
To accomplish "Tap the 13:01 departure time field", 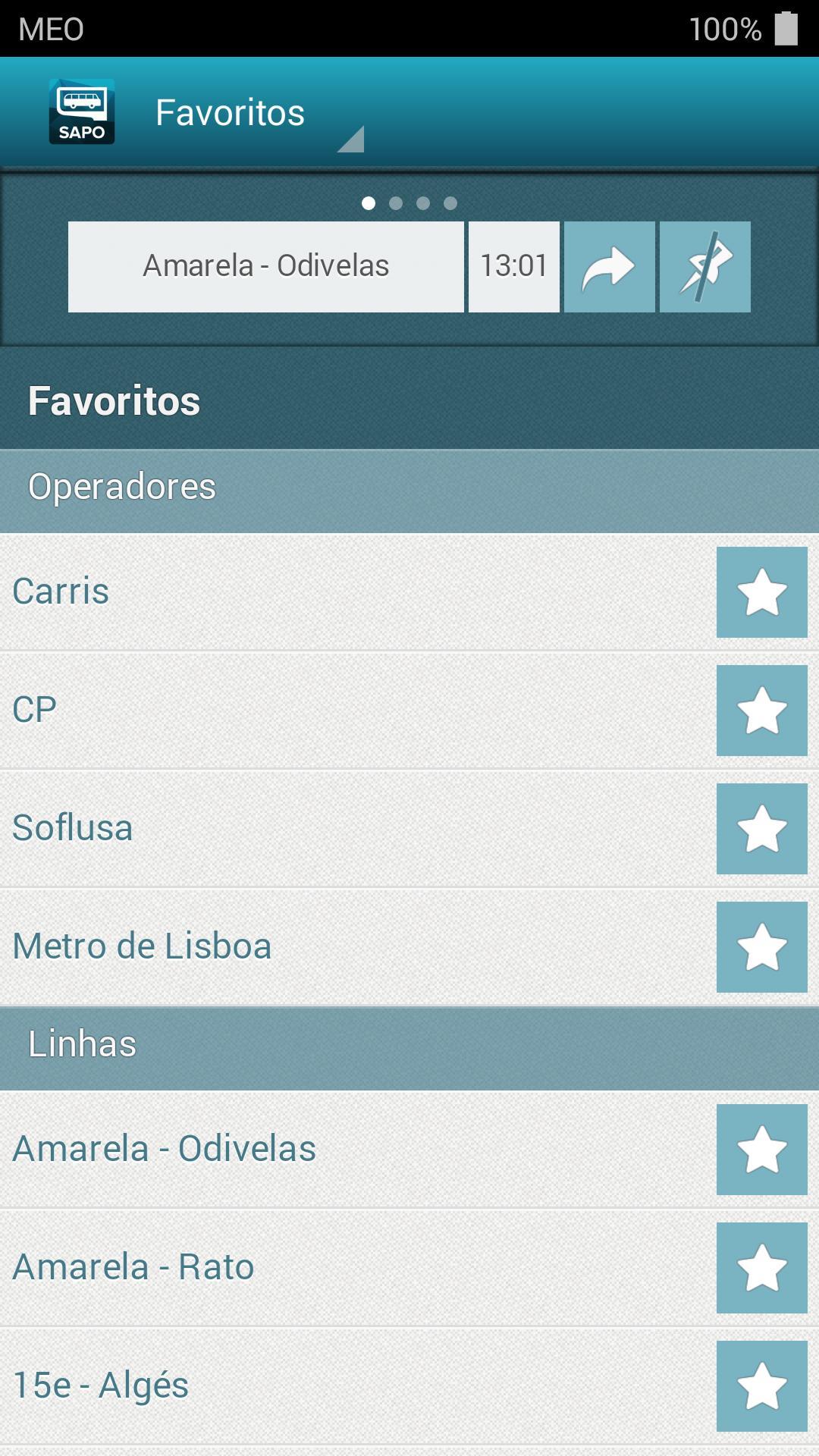I will pyautogui.click(x=513, y=266).
